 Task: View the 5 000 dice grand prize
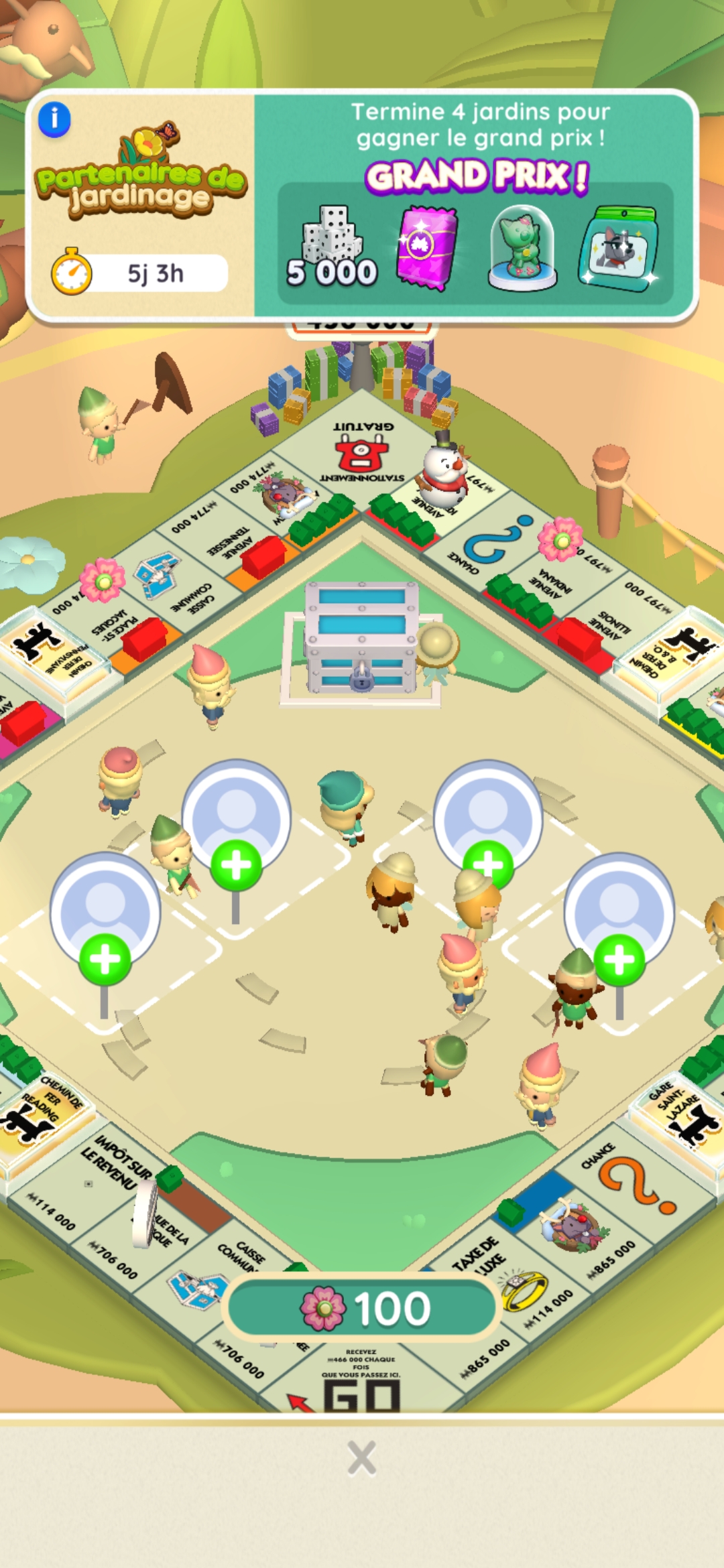coord(332,247)
